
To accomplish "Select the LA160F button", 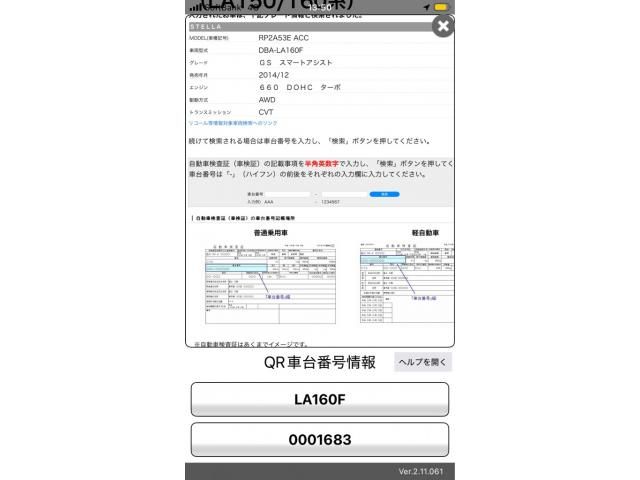I will [320, 399].
